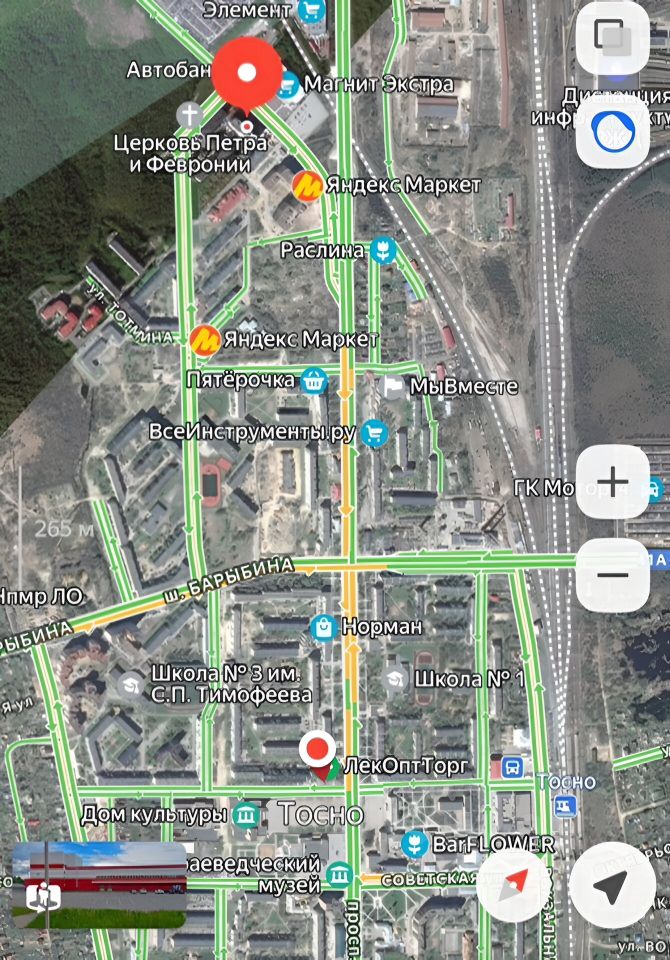Select the Дом культуры marker

(245, 815)
